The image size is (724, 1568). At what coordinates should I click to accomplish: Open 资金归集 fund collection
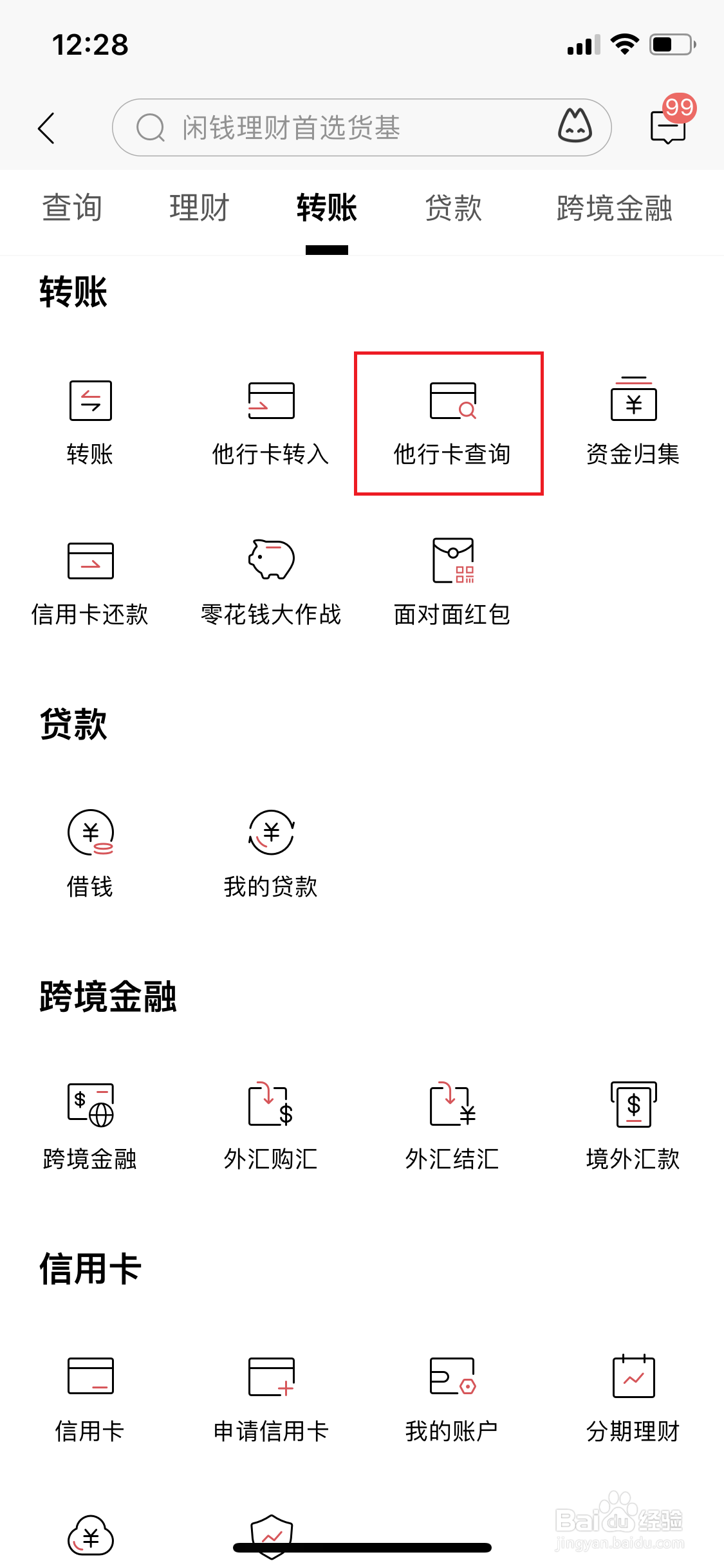click(x=633, y=422)
